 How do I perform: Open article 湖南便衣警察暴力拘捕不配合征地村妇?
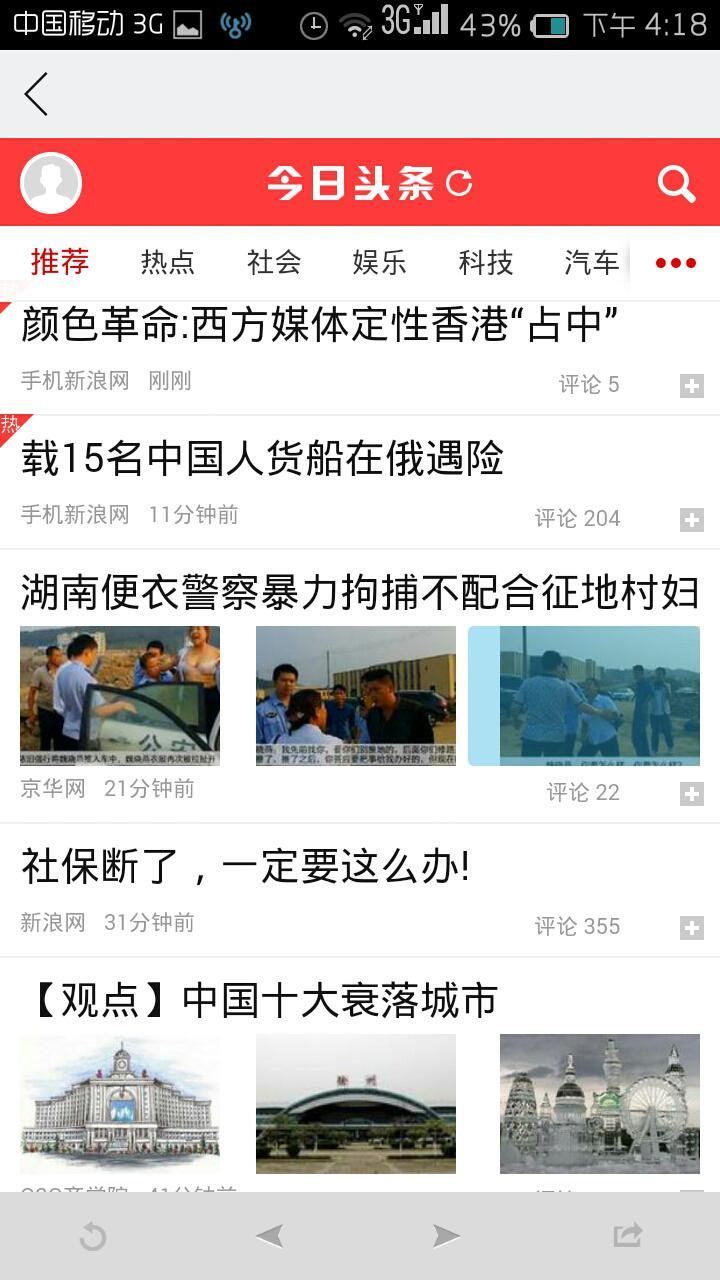pyautogui.click(x=360, y=593)
